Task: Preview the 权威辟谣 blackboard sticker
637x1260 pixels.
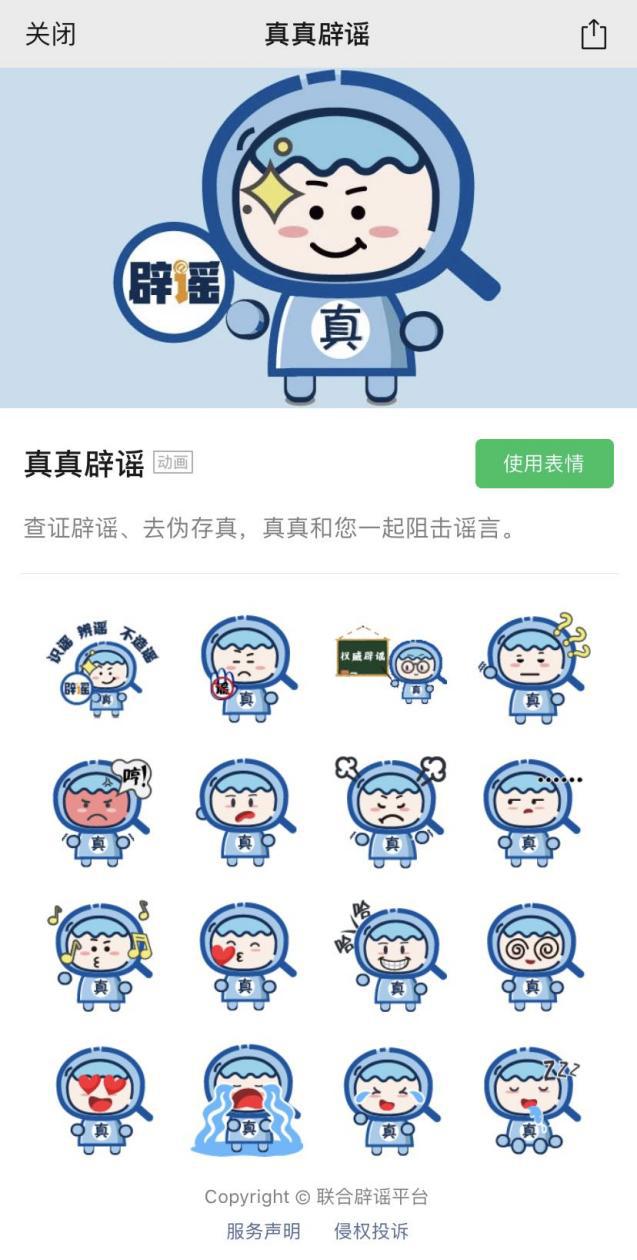Action: 390,666
